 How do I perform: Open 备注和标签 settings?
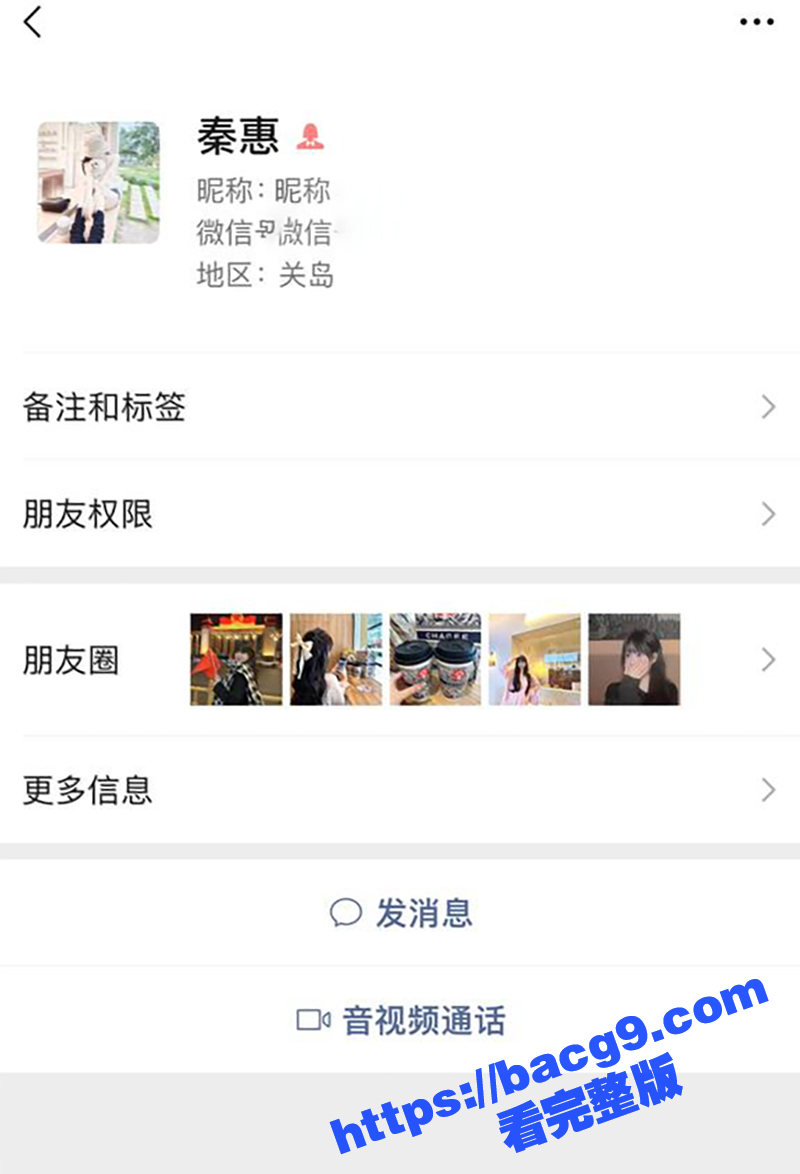400,407
